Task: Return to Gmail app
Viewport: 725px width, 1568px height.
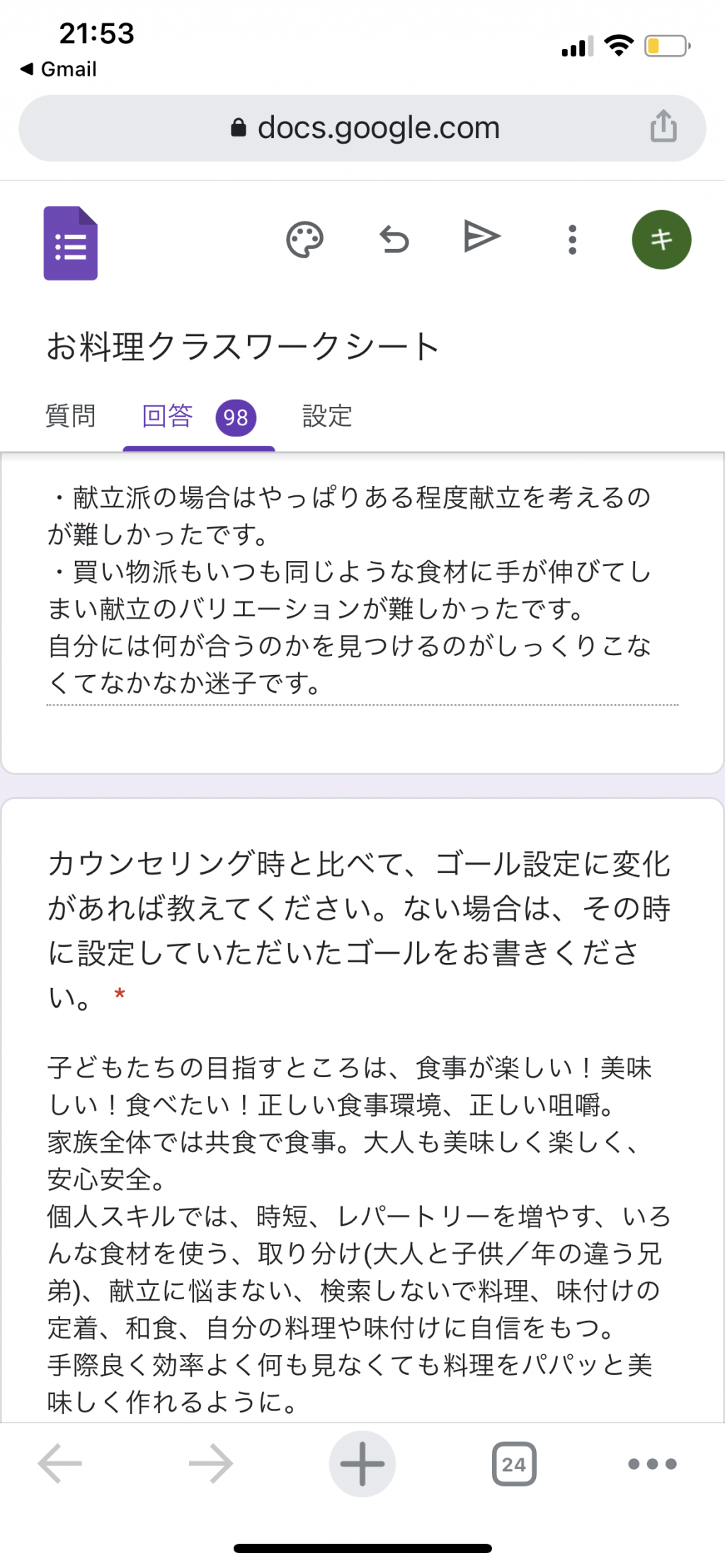Action: (x=59, y=69)
